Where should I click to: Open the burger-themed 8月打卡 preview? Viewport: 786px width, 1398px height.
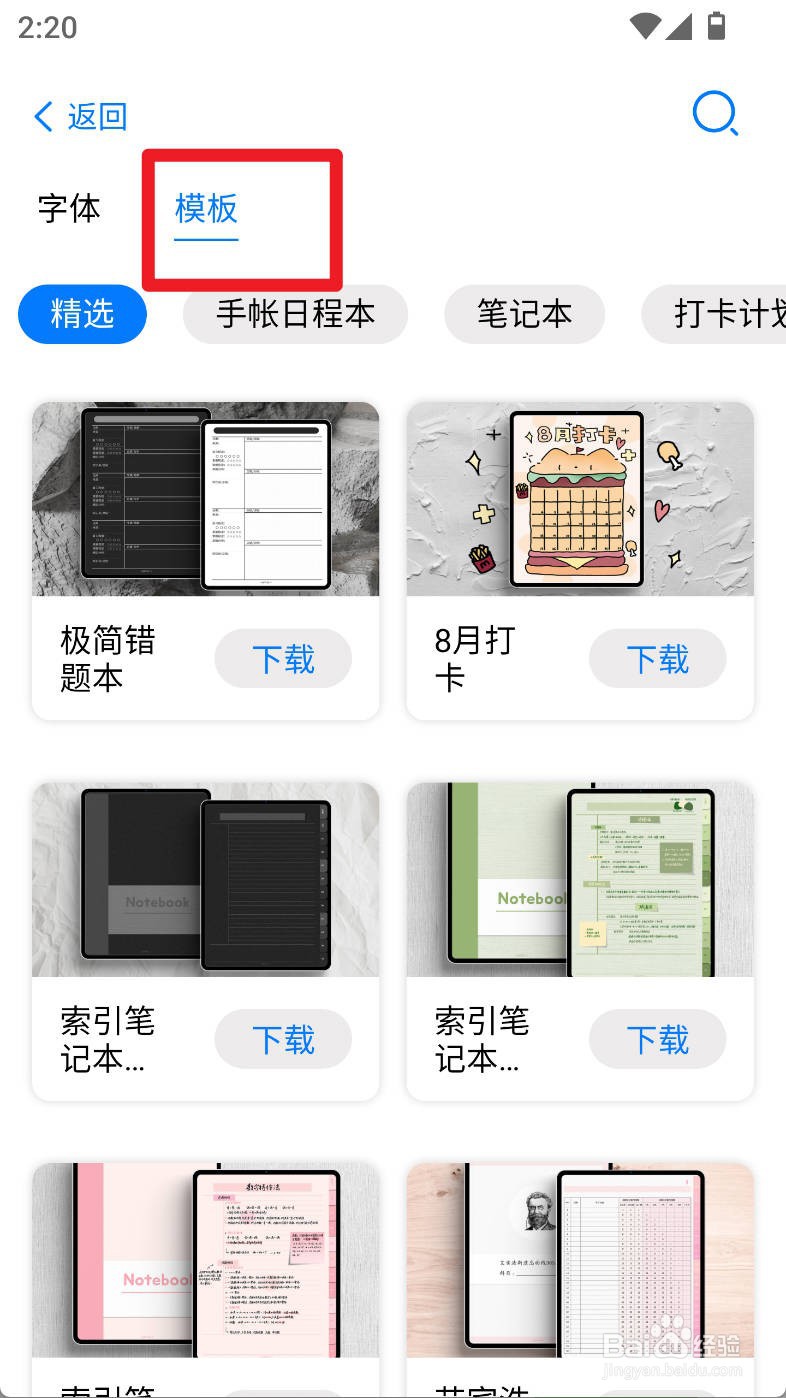tap(580, 497)
